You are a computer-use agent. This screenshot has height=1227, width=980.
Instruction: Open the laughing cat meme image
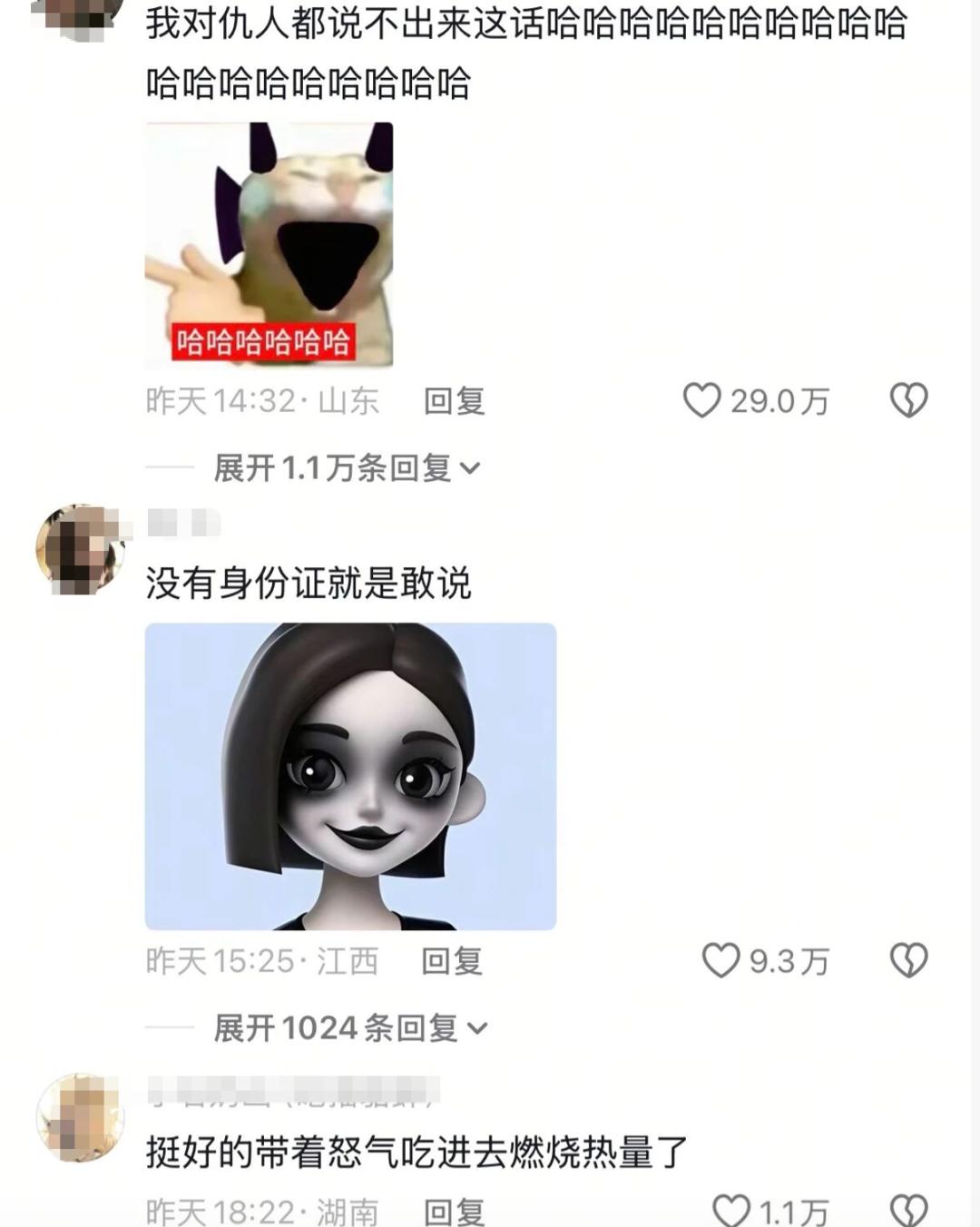pos(269,244)
